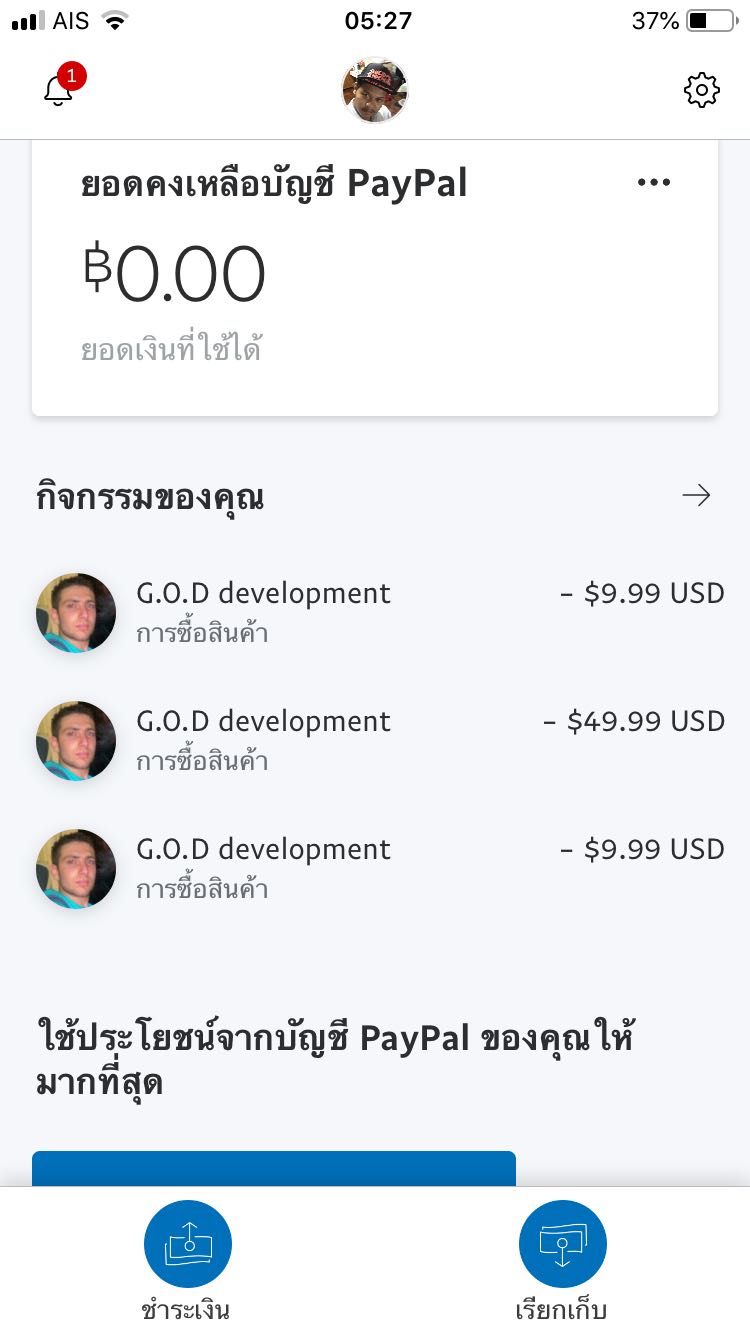View the PayPal balance card details
Viewport: 750px width, 1334px height.
point(300,280)
